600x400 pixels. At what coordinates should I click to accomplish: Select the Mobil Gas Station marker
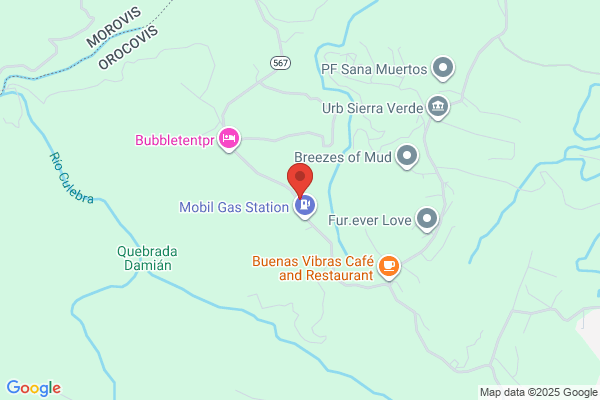pyautogui.click(x=305, y=206)
